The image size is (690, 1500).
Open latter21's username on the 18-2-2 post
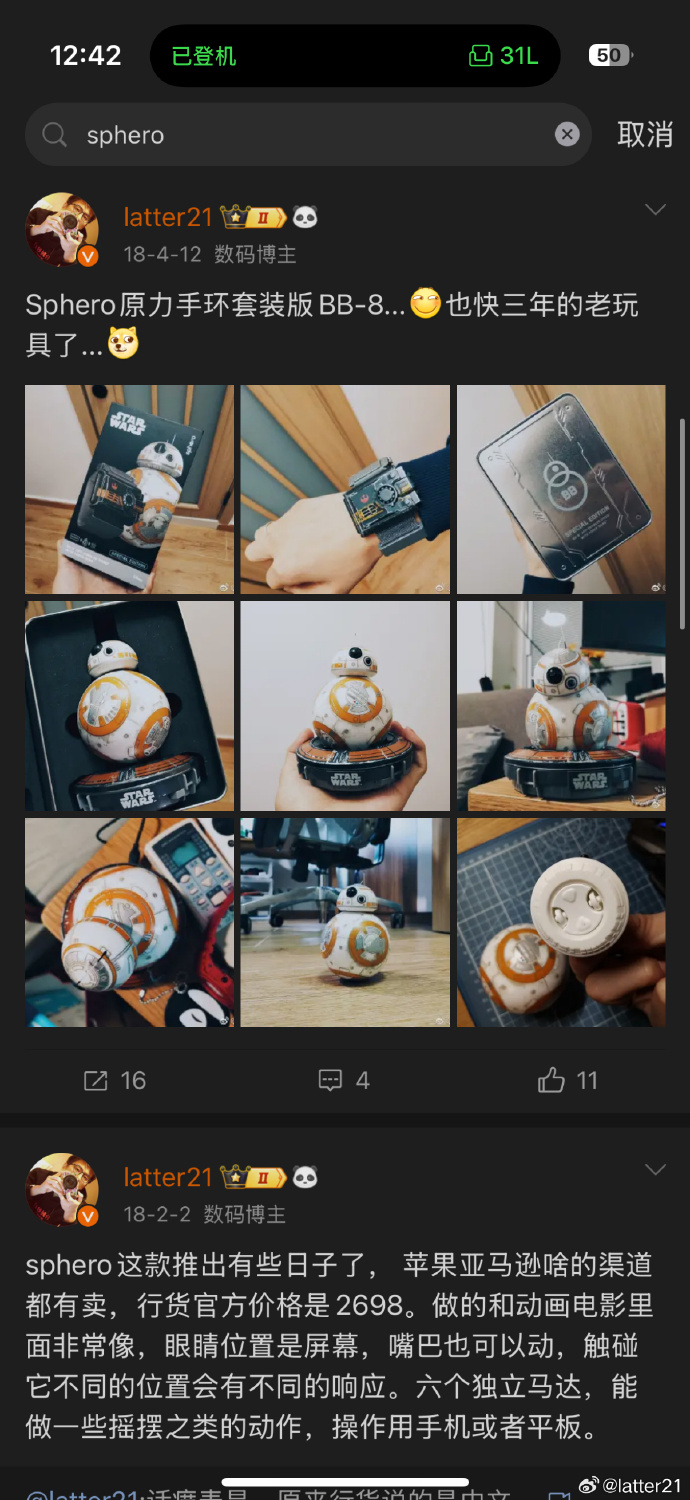168,1177
